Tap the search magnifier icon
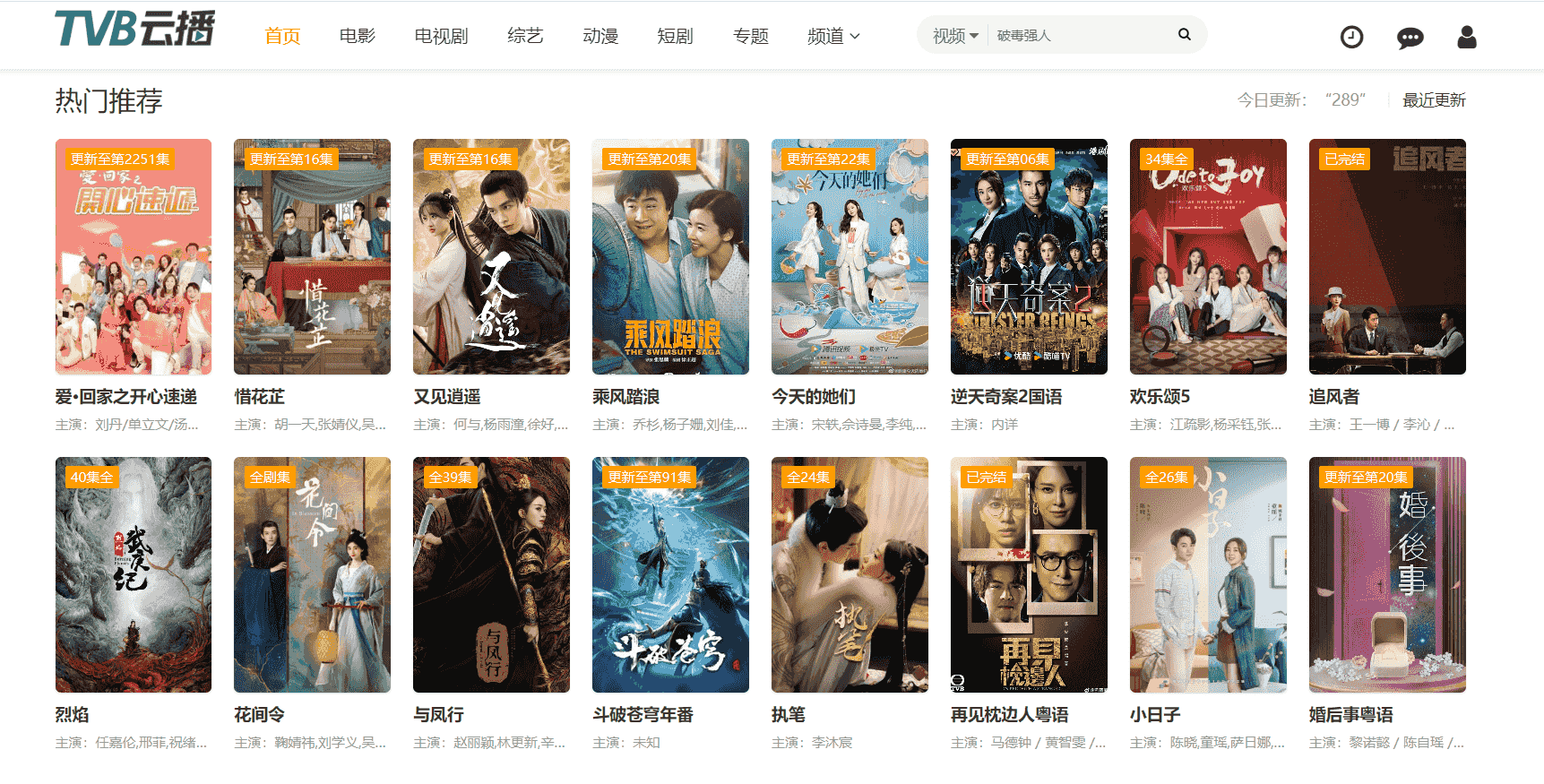This screenshot has height=784, width=1544. [1184, 35]
